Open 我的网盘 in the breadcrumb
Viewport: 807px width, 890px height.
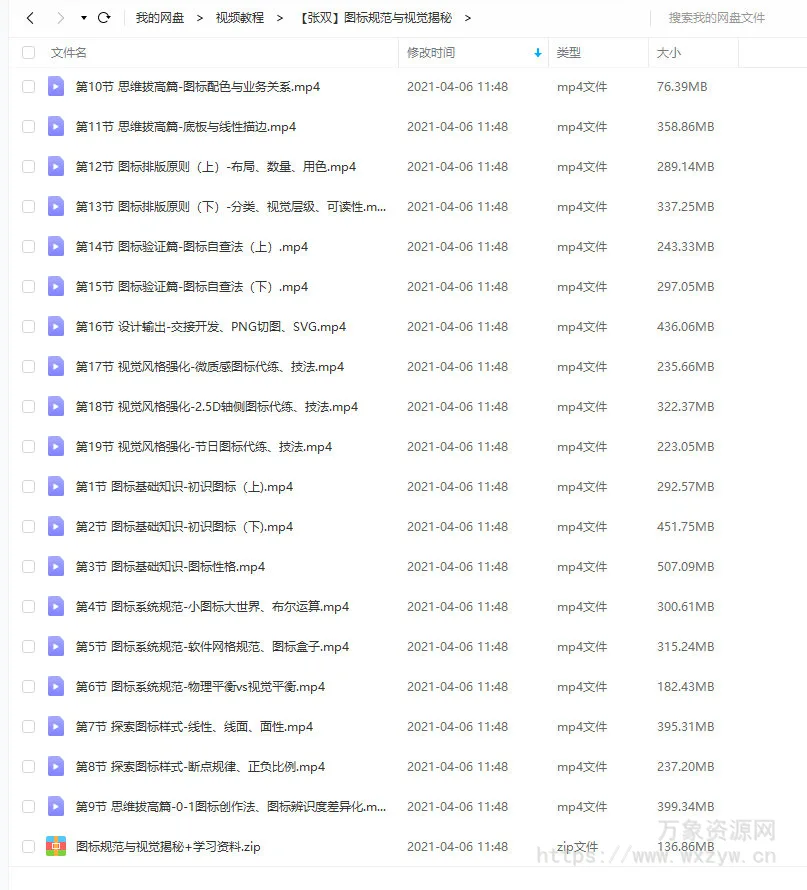click(x=160, y=18)
